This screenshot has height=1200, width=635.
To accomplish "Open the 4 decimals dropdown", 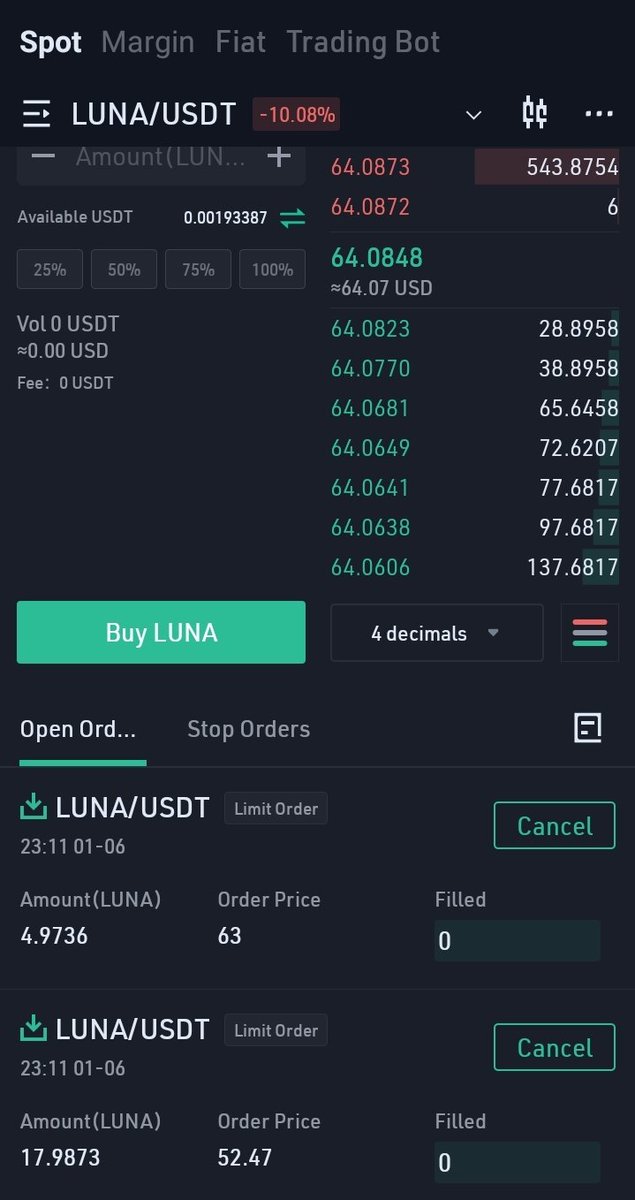I will 437,633.
